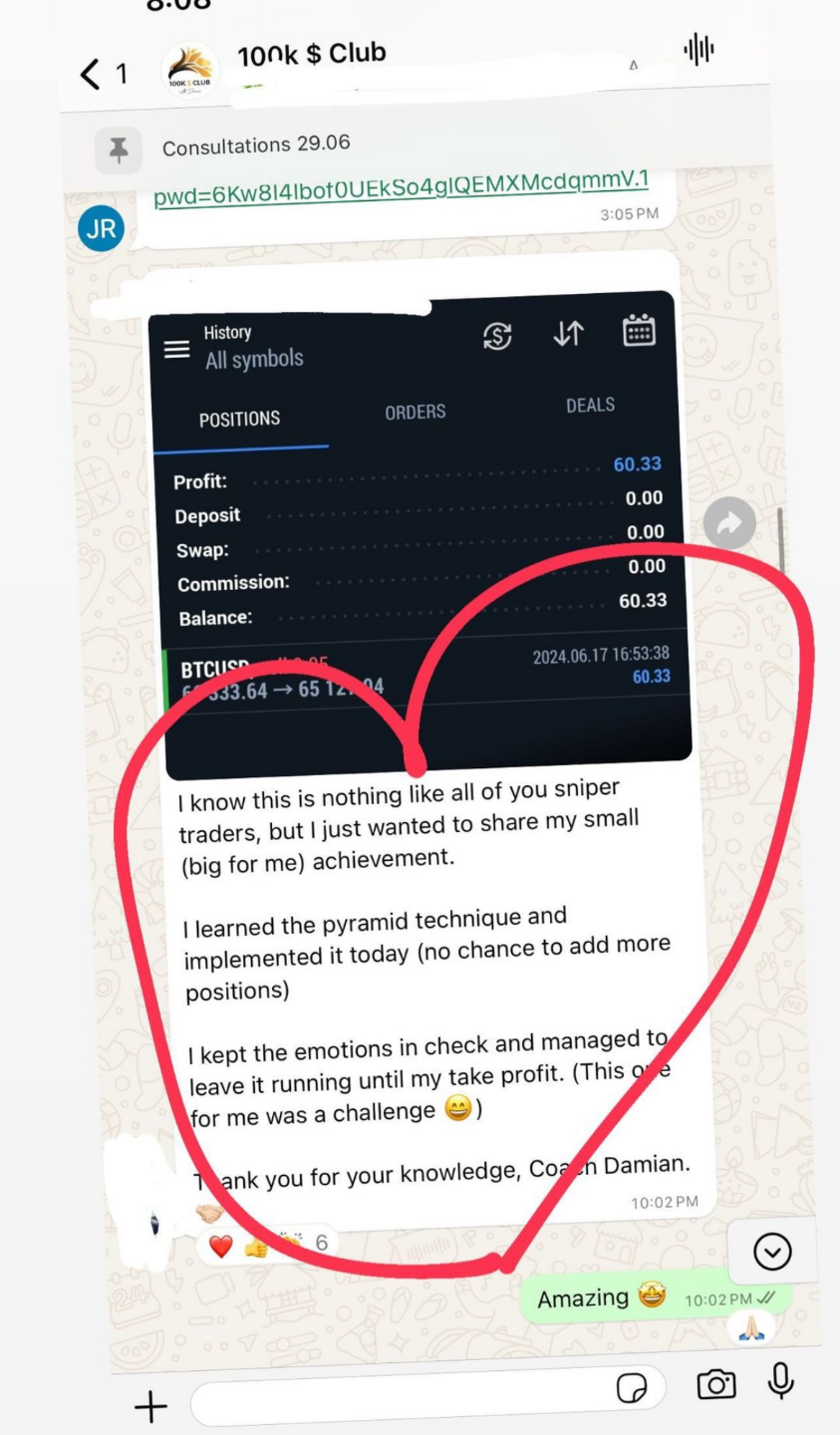View the reactions on the achievement message
The width and height of the screenshot is (840, 1435).
267,1244
